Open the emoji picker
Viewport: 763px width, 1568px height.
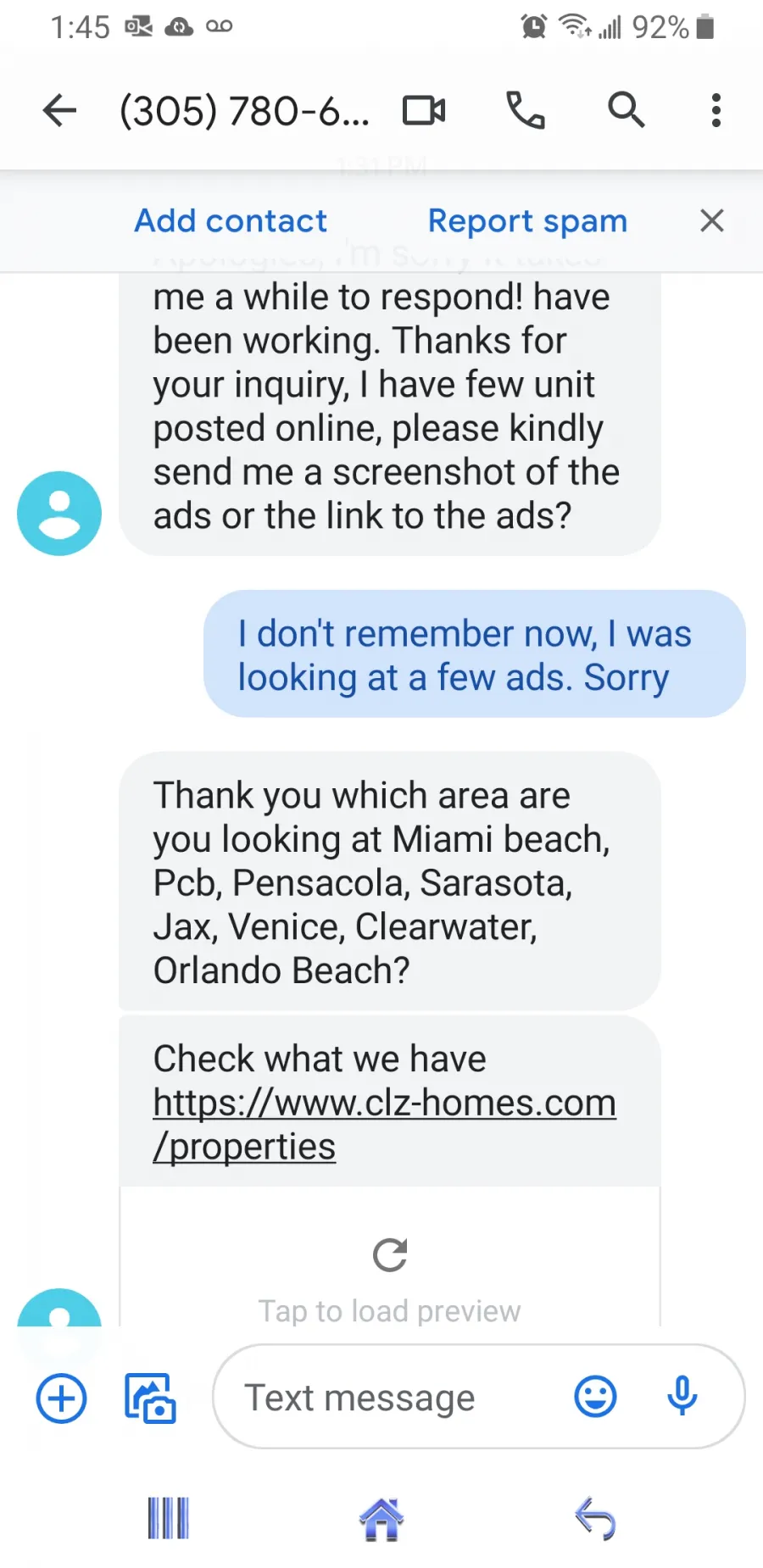pyautogui.click(x=596, y=1396)
